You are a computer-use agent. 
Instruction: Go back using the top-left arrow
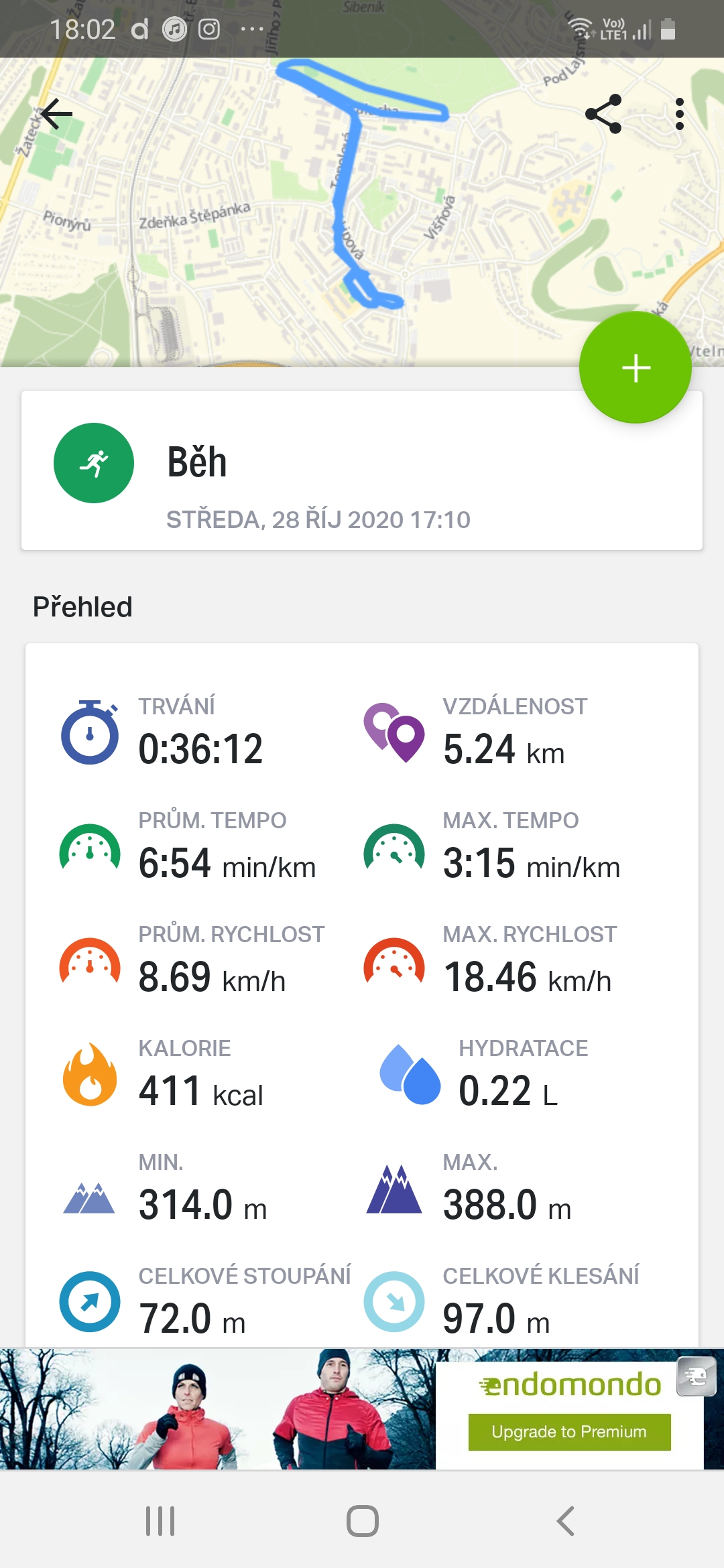(56, 114)
